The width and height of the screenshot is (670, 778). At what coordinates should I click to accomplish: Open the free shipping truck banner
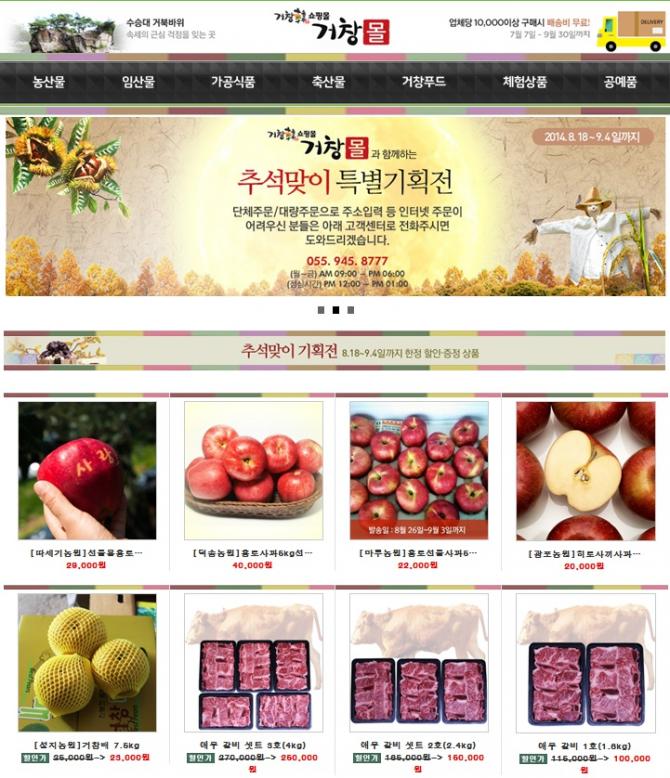click(x=628, y=30)
